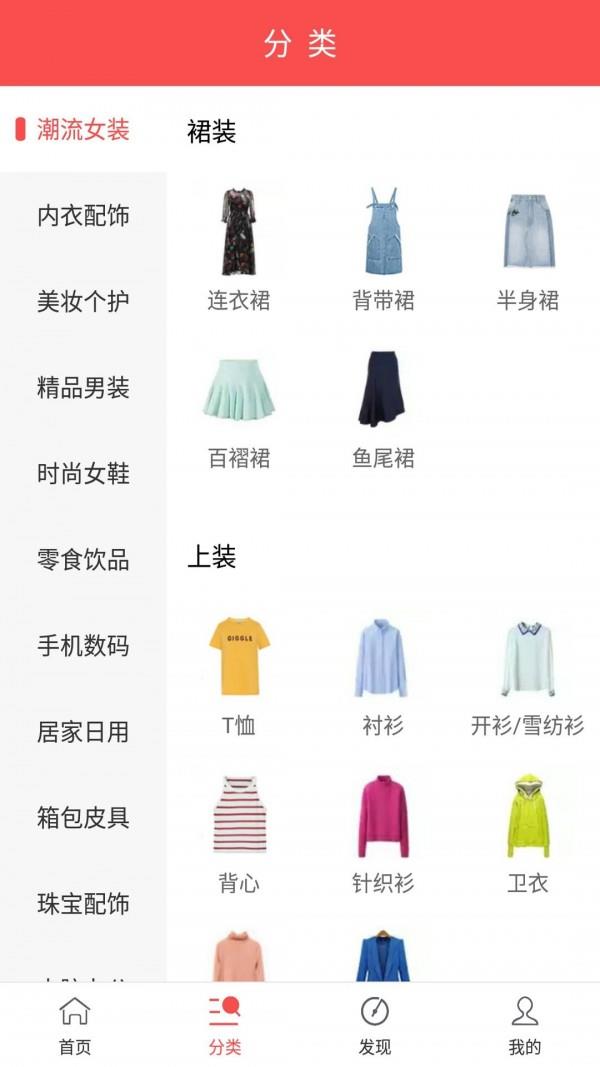The width and height of the screenshot is (600, 1067).
Task: Open the 针织衫 item
Action: [383, 834]
